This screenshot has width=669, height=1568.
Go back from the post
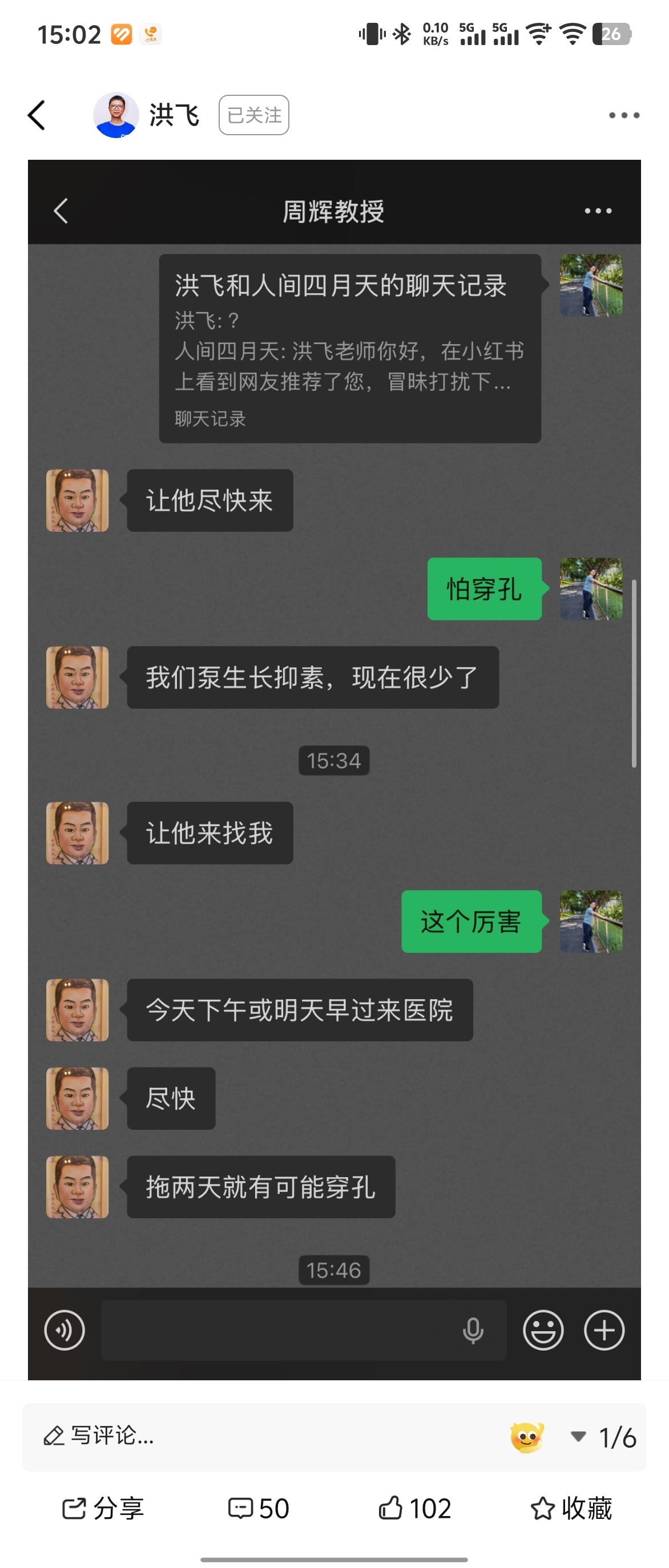tap(37, 115)
